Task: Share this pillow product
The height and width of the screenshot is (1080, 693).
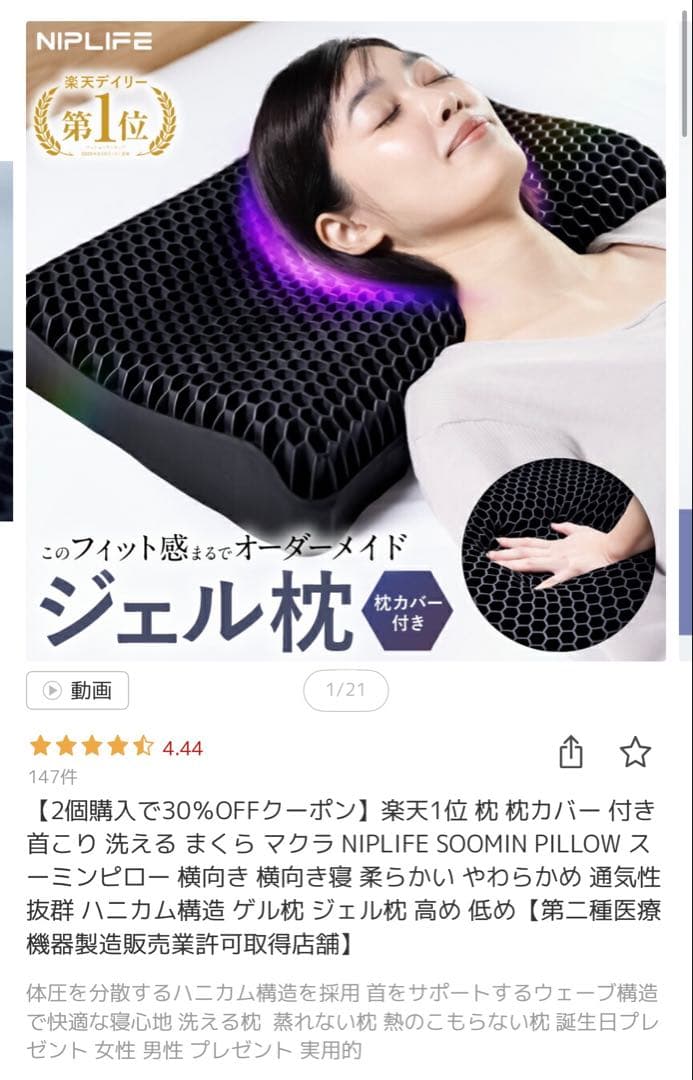Action: 570,751
